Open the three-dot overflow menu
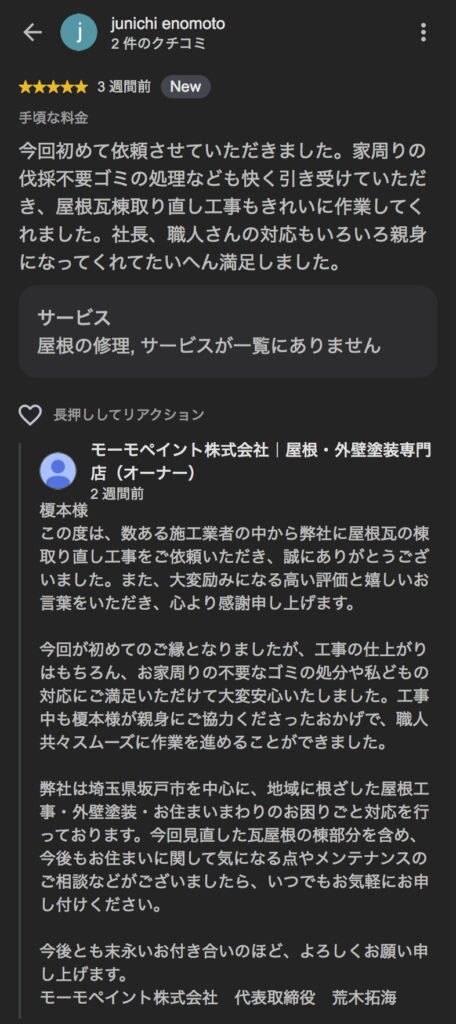Screen dimensions: 456x1024 (423, 32)
